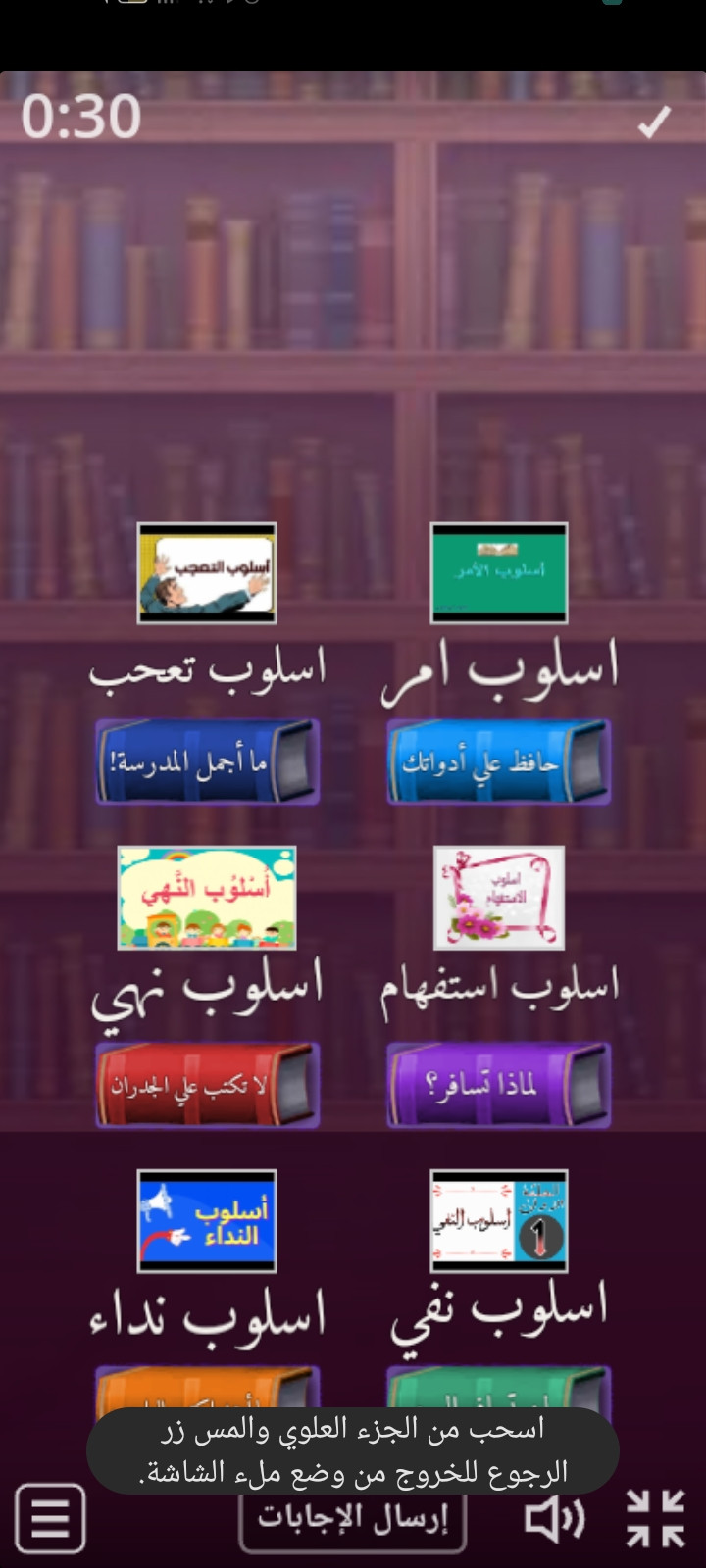Toggle the sound speaker icon

click(555, 1519)
